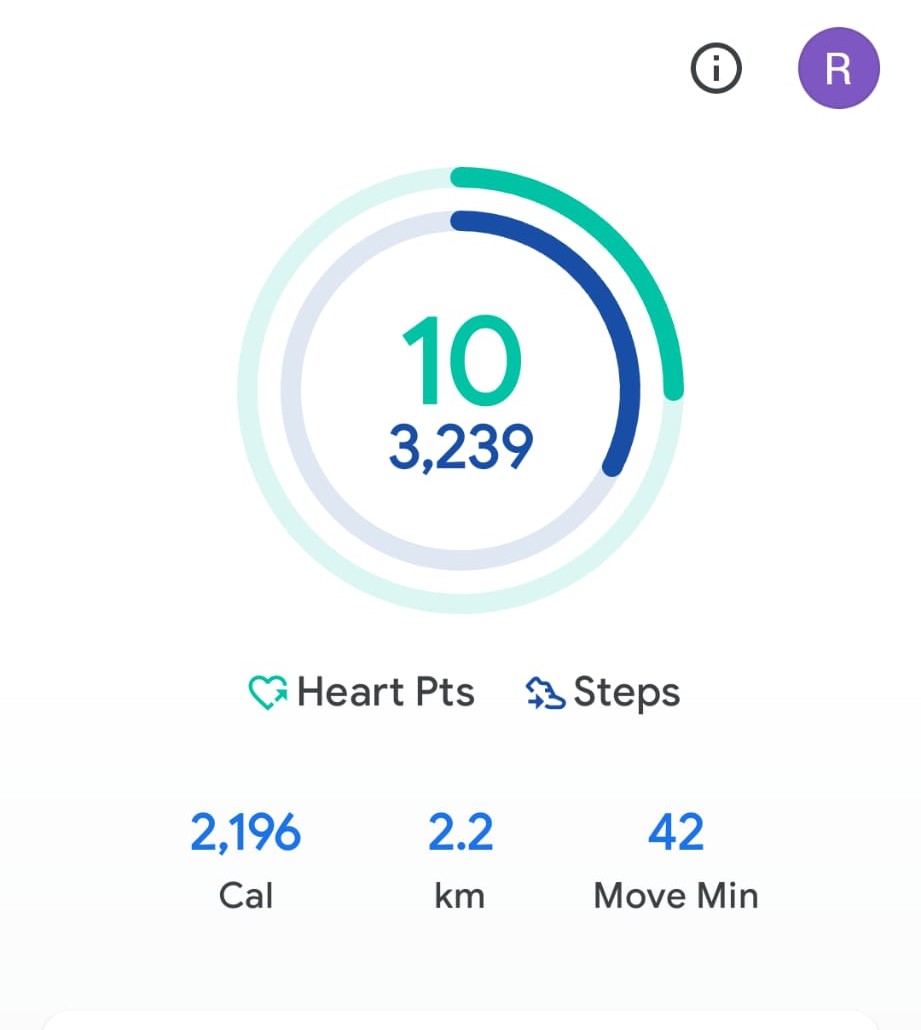921x1030 pixels.
Task: Open the Heart Pts and Steps ring
Action: [460, 390]
